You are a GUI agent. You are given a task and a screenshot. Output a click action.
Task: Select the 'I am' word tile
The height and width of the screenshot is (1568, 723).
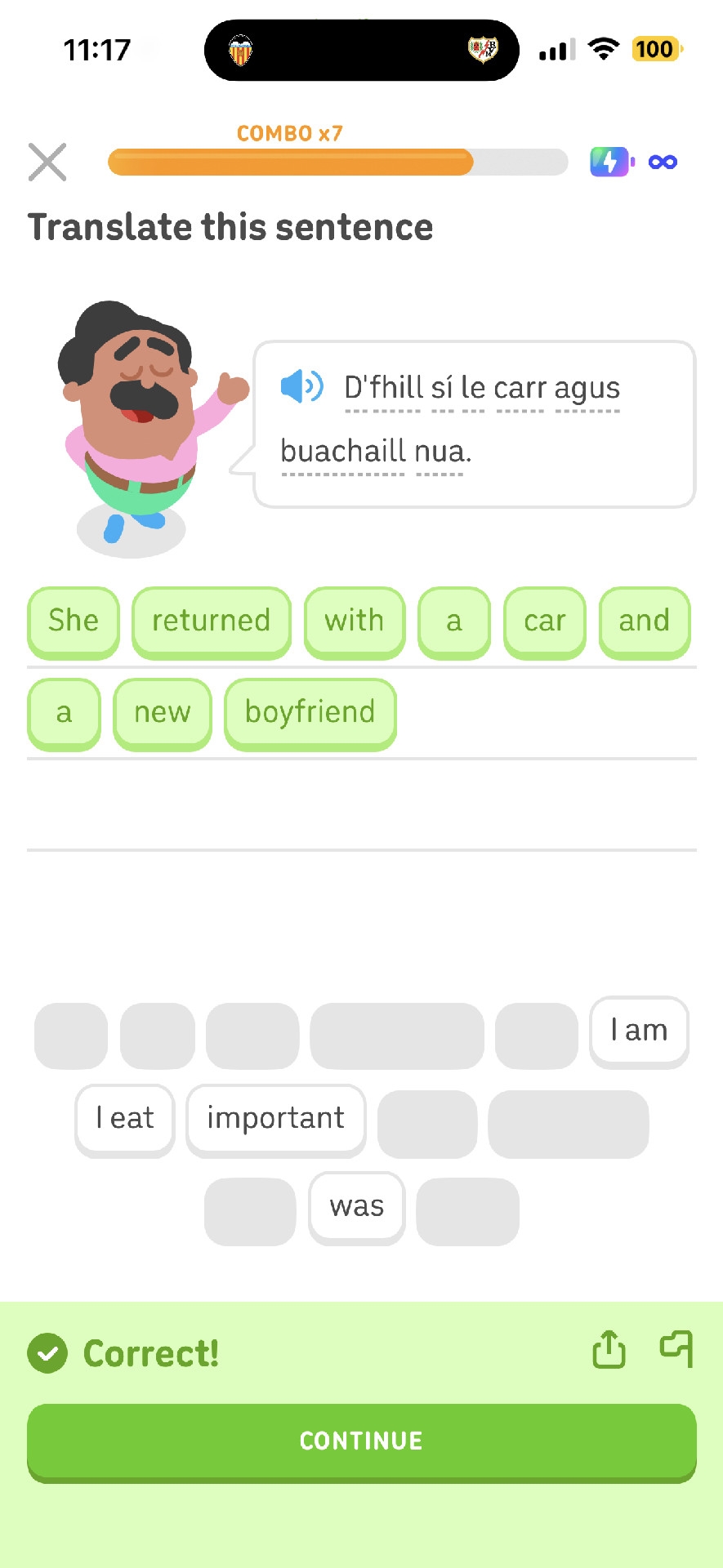click(639, 1032)
